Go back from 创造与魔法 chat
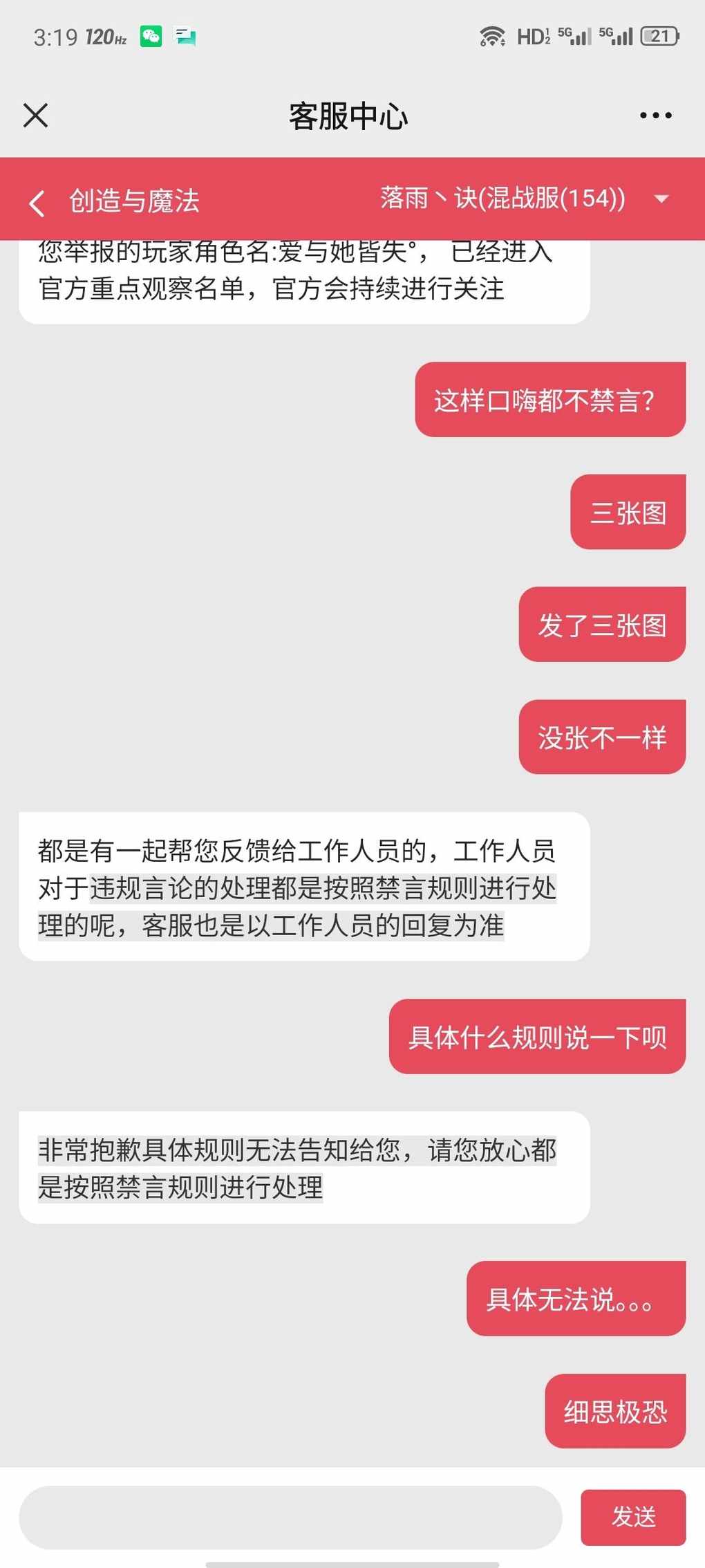 37,203
